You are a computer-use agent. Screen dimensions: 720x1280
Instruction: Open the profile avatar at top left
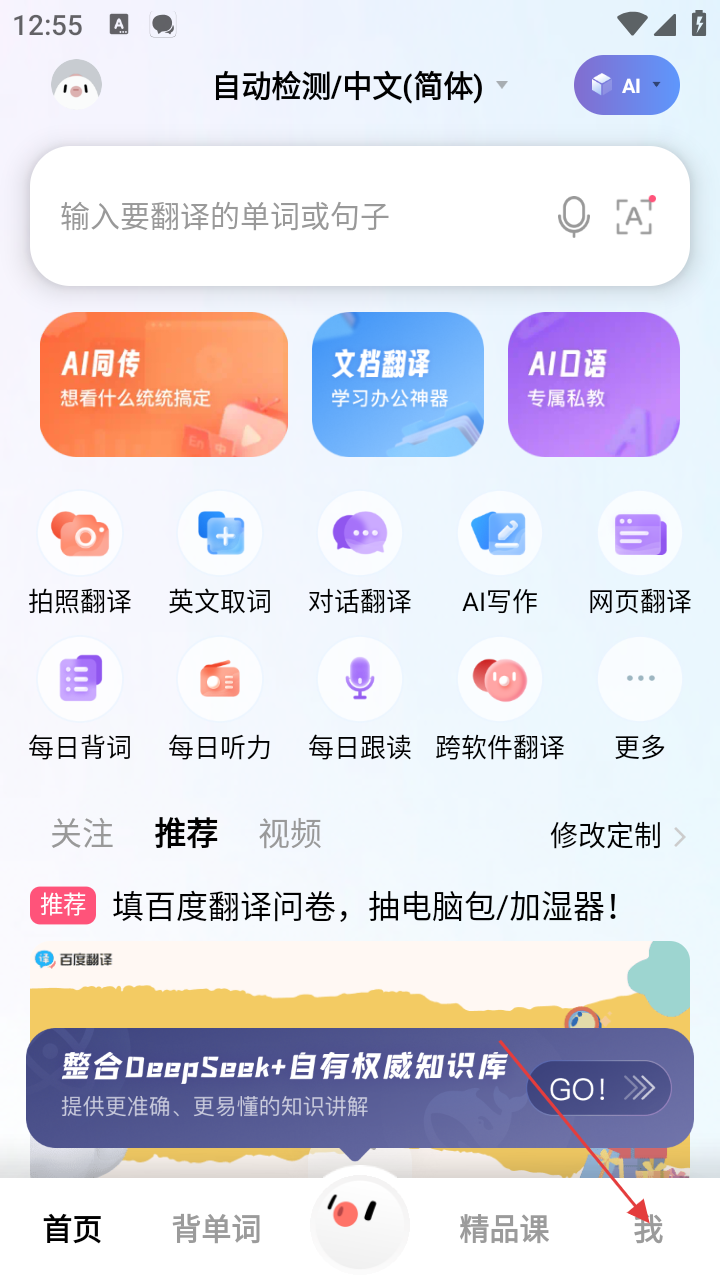(76, 86)
